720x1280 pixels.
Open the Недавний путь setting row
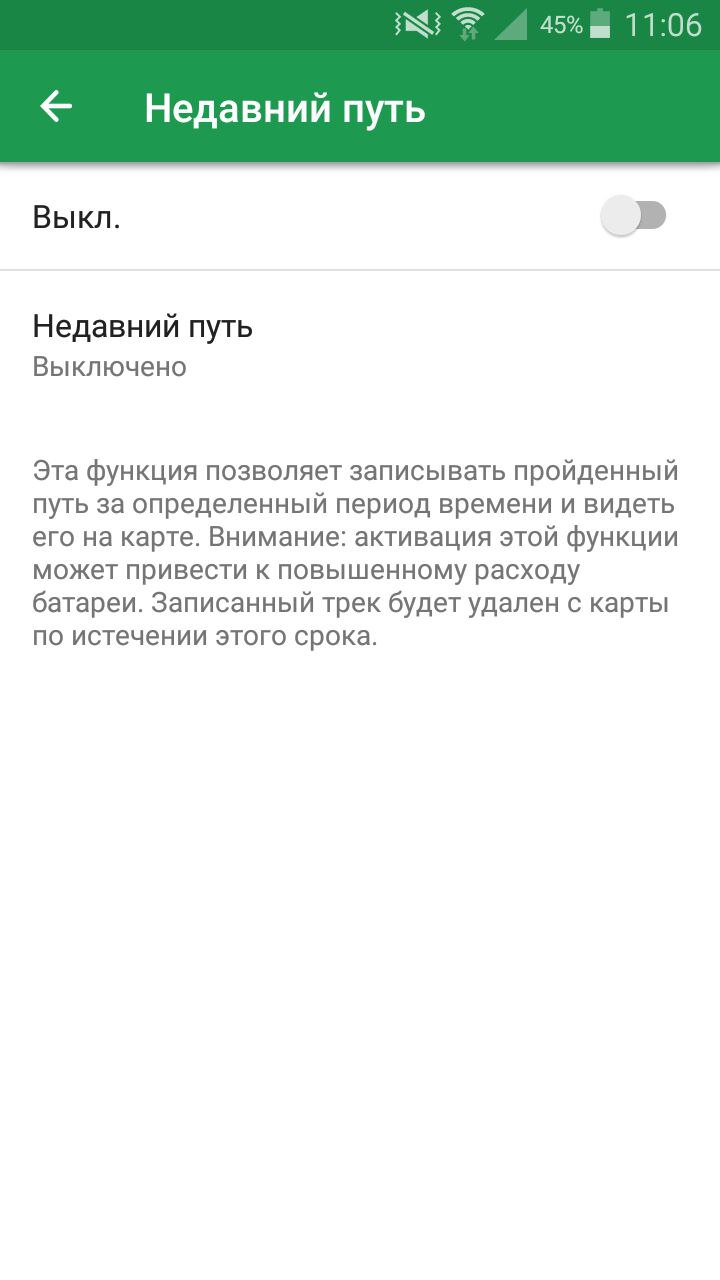pos(360,346)
